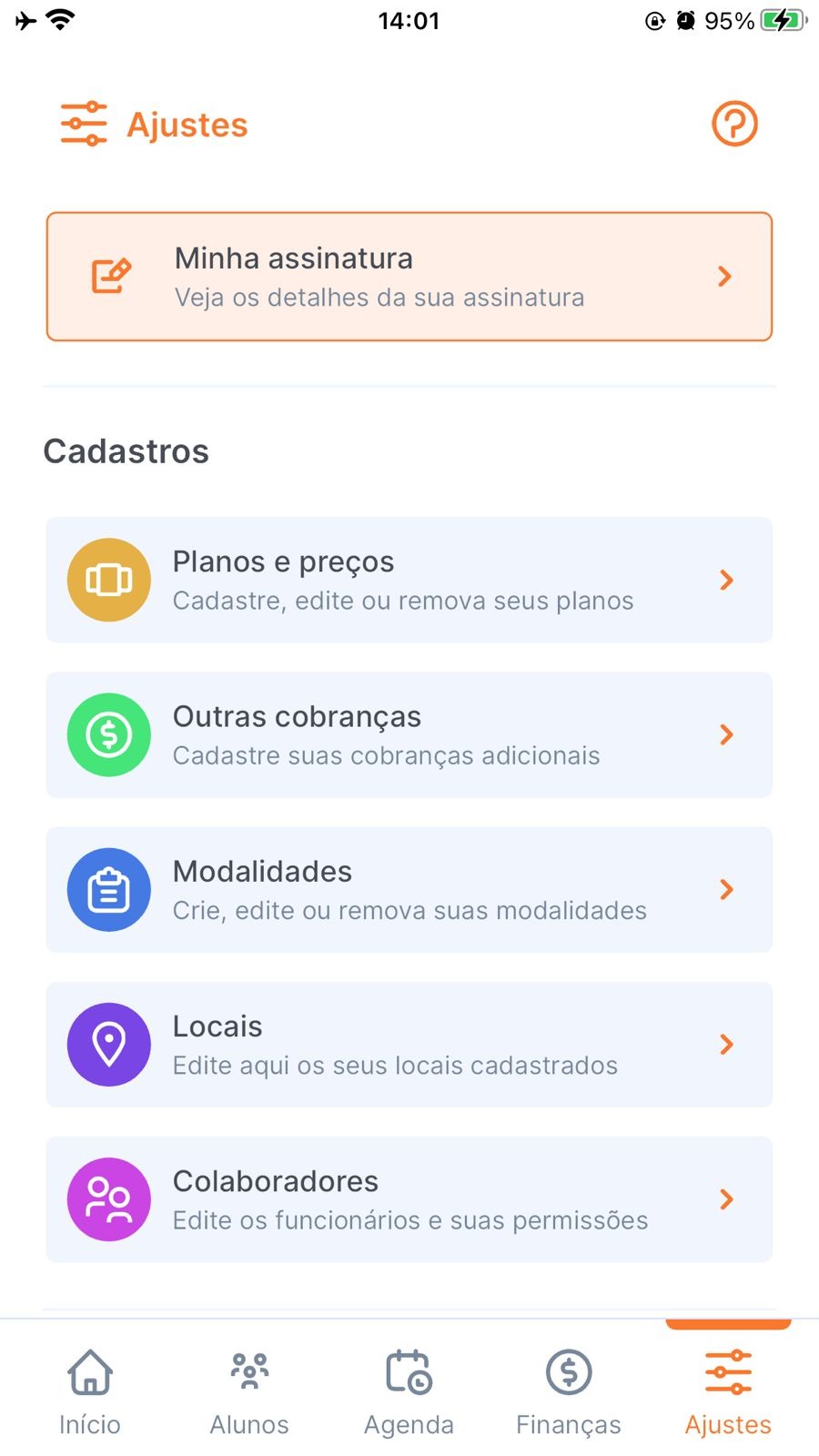819x1456 pixels.
Task: Select Outras cobranças
Action: coord(409,734)
